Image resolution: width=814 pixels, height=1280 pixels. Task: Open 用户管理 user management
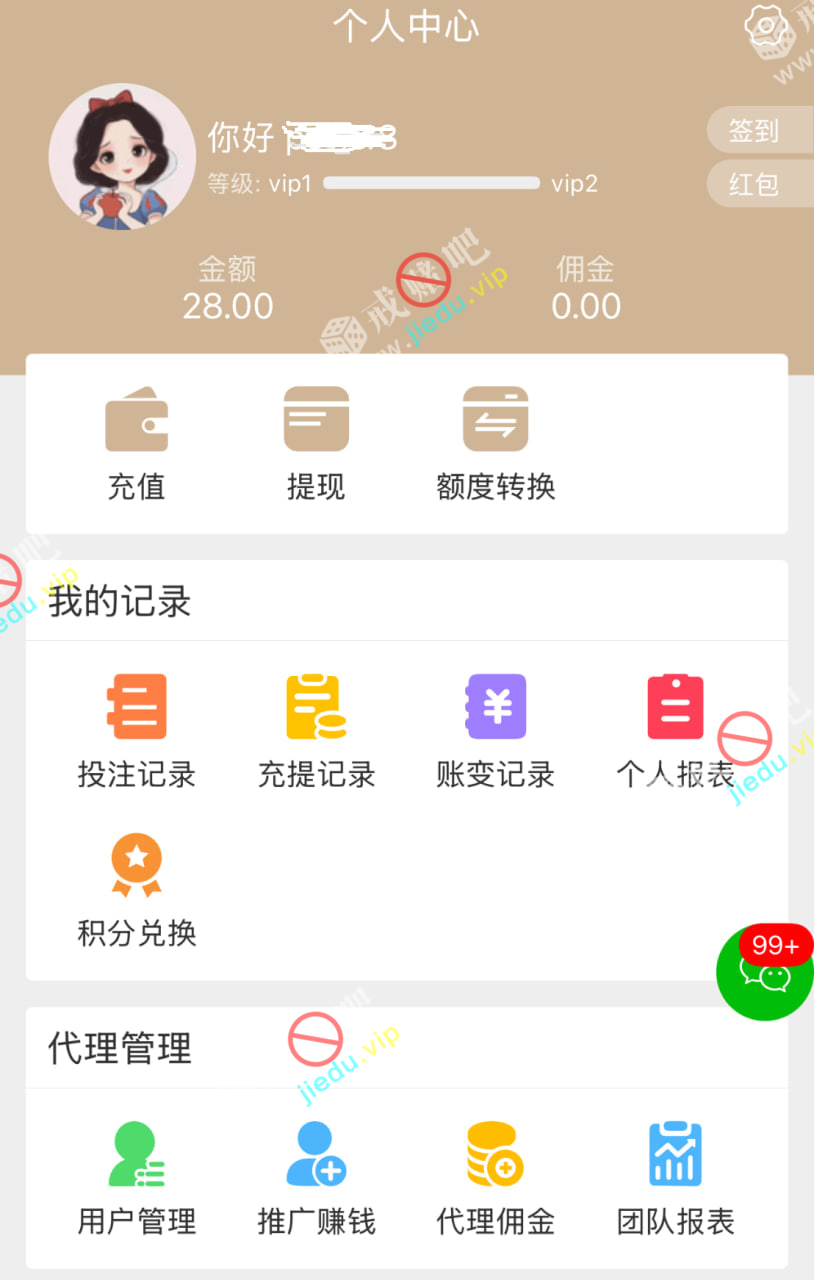click(136, 1178)
